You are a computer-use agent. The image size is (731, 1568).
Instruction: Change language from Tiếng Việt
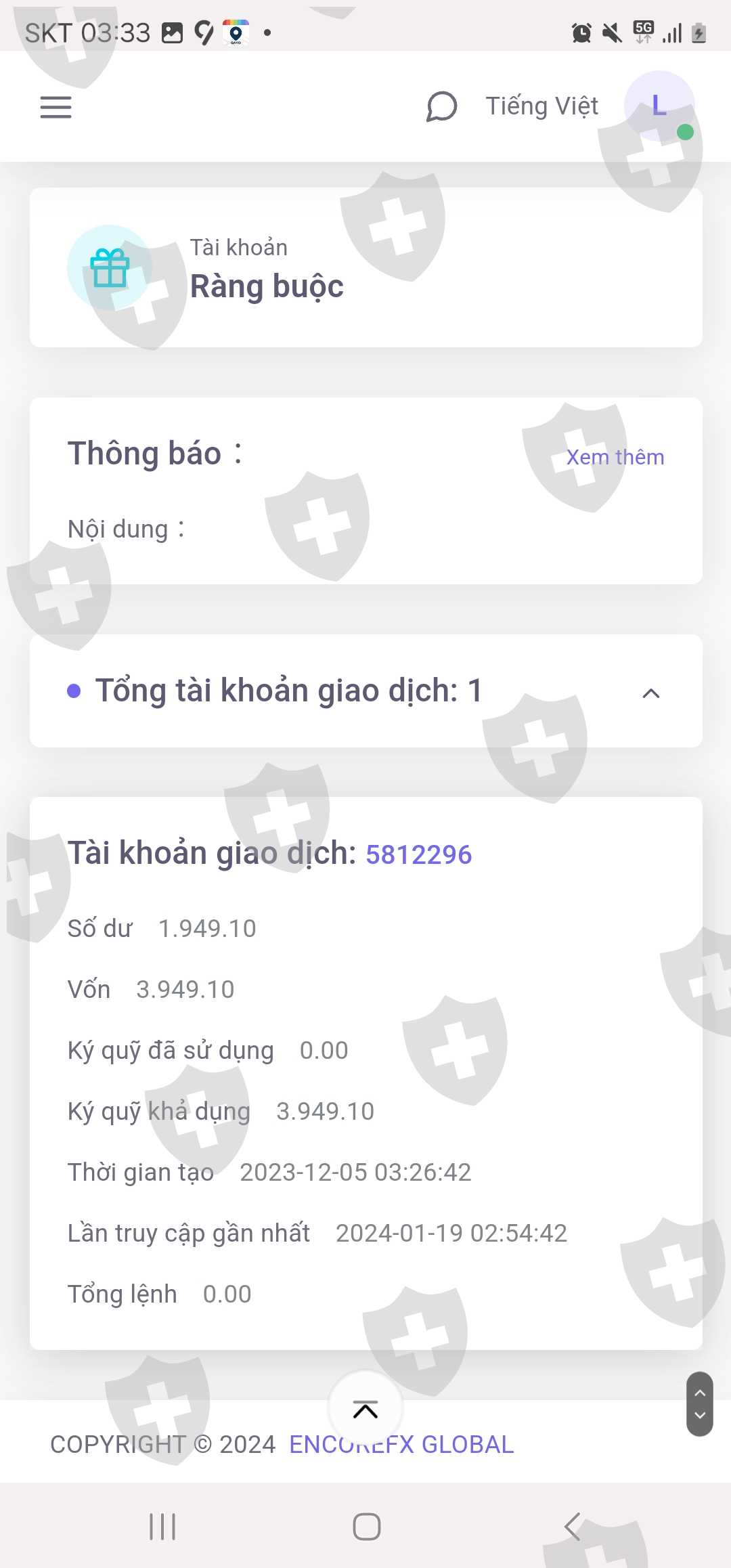[x=541, y=106]
